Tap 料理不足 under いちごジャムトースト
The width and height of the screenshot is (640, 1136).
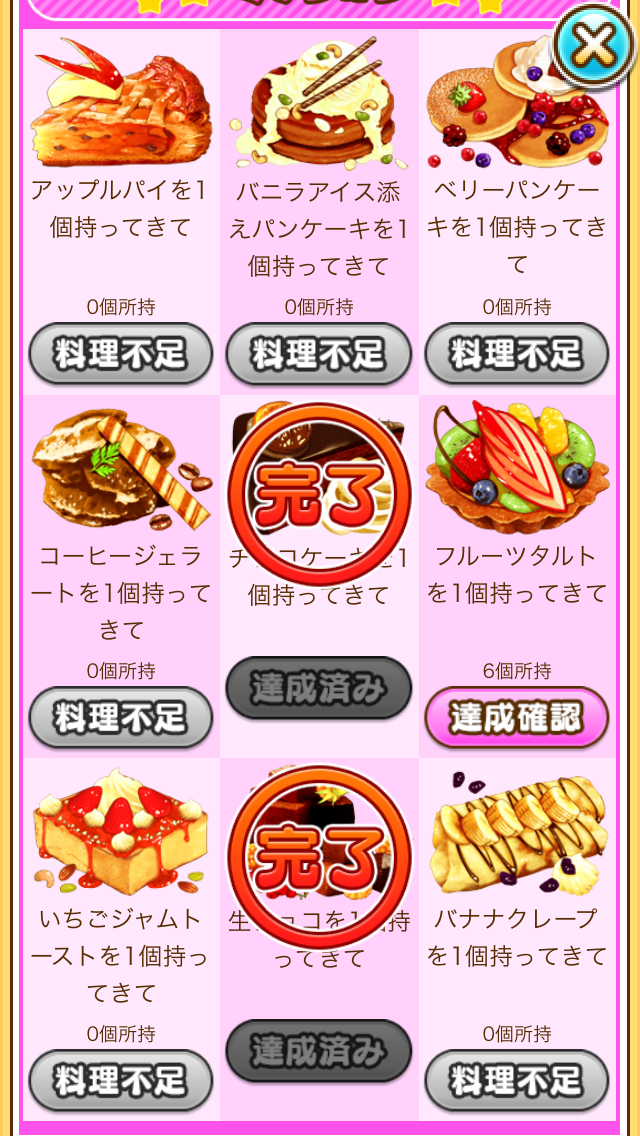point(121,1080)
